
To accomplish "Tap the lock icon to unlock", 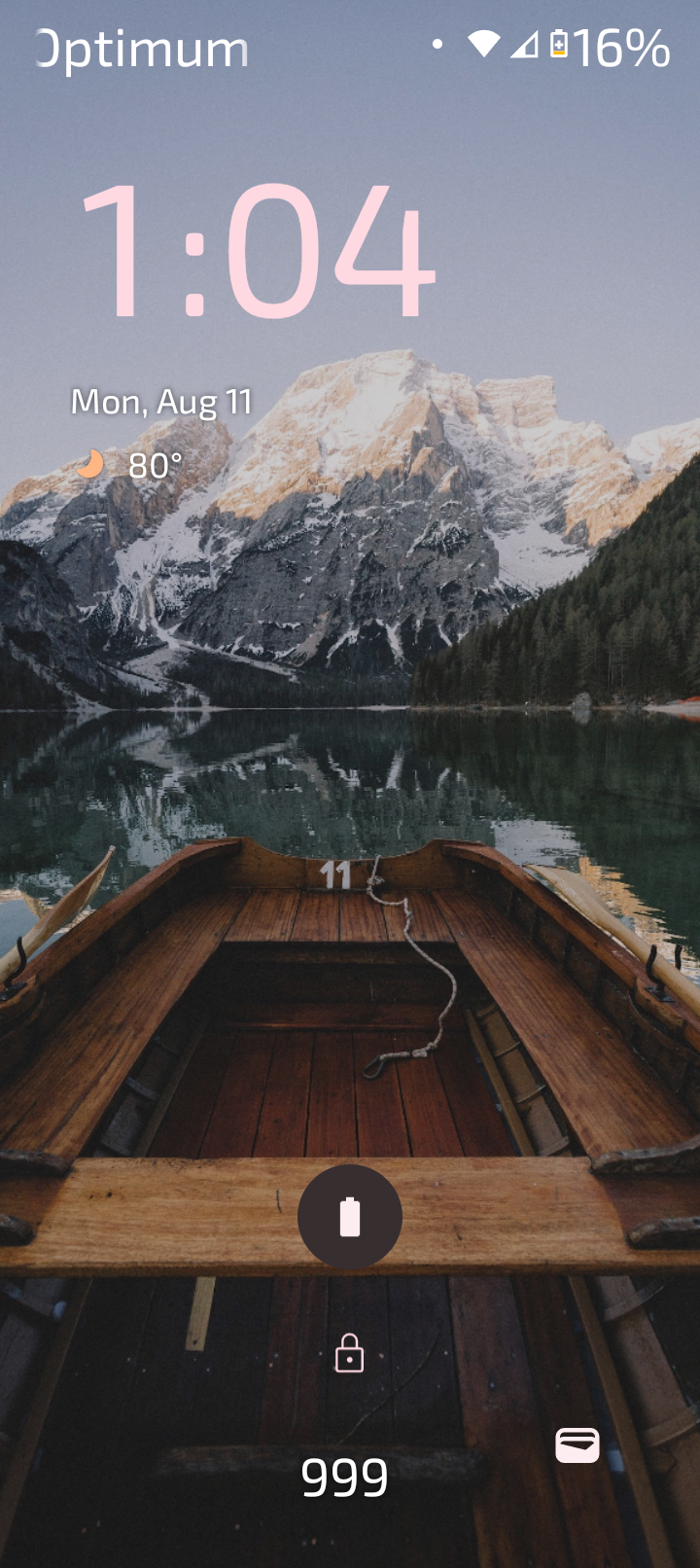I will (x=349, y=1353).
